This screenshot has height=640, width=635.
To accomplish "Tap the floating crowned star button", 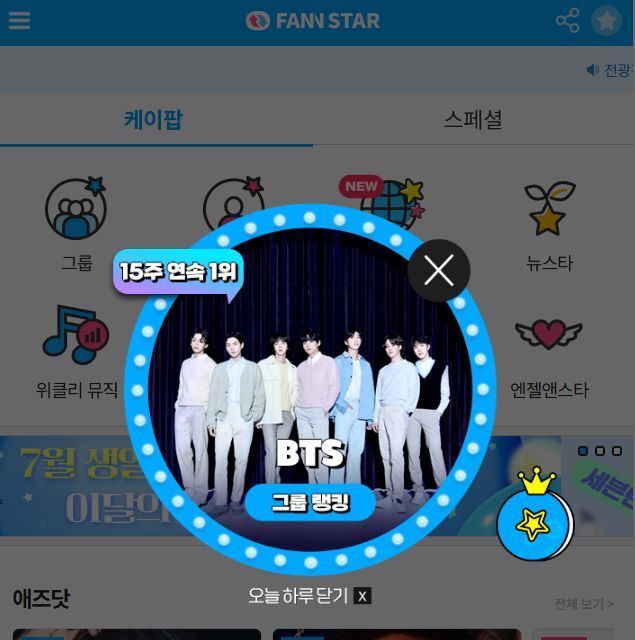I will (535, 518).
